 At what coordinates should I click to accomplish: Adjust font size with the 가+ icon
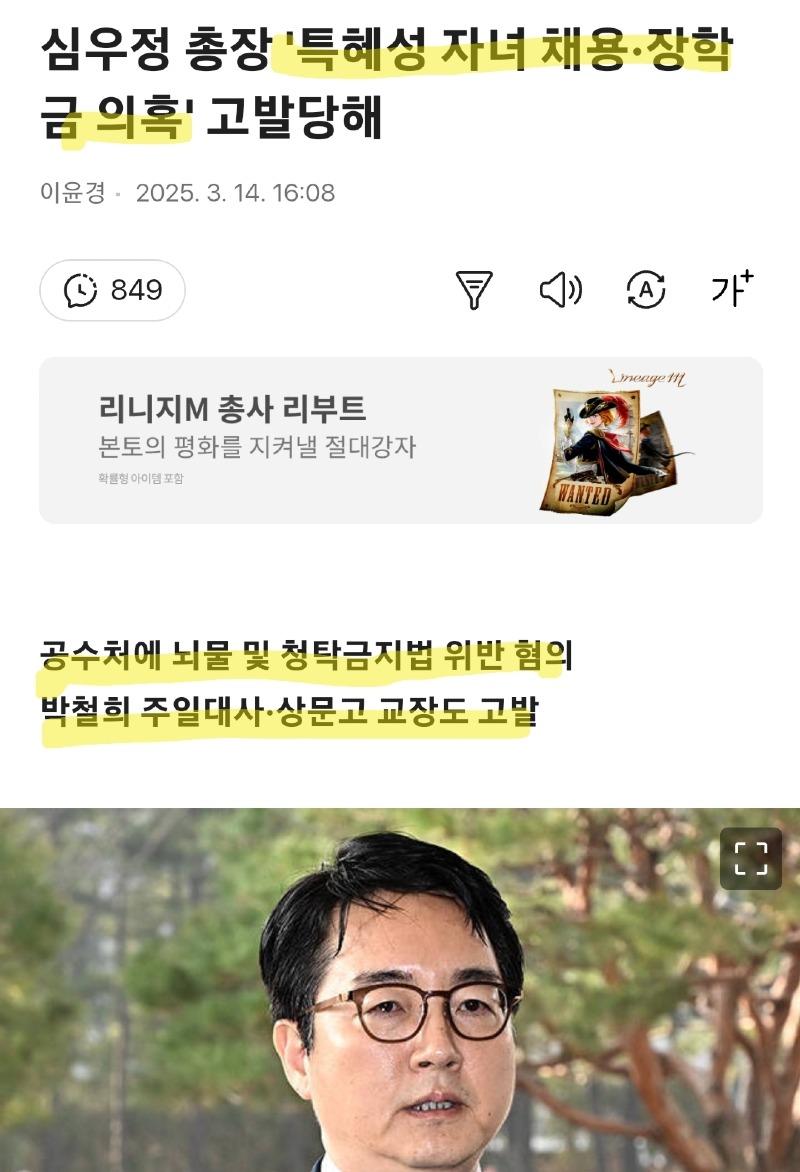[731, 289]
